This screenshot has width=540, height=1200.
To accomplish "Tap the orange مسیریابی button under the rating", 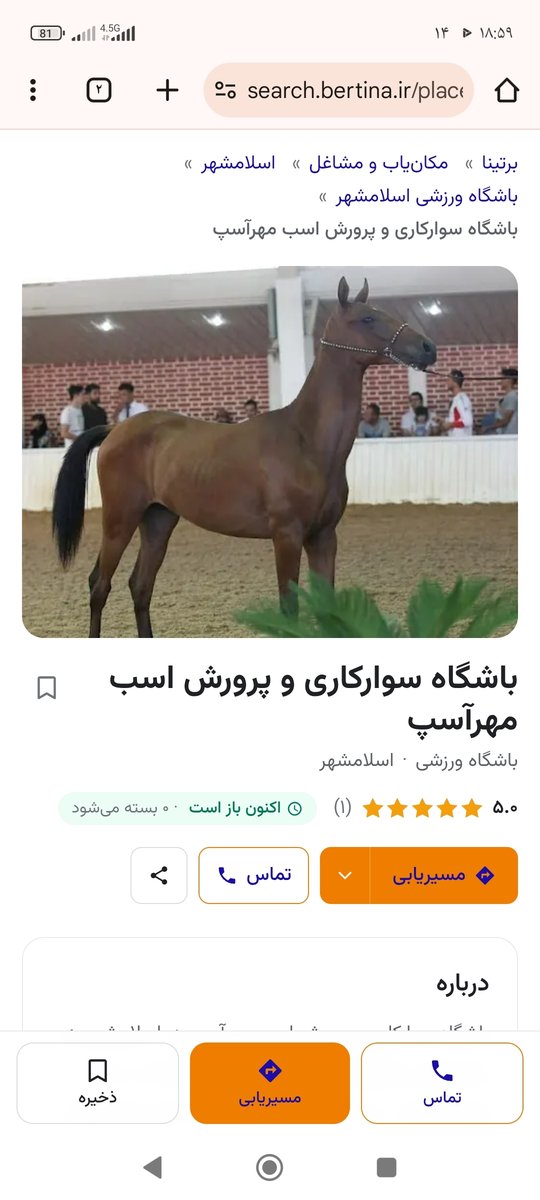I will [x=444, y=875].
